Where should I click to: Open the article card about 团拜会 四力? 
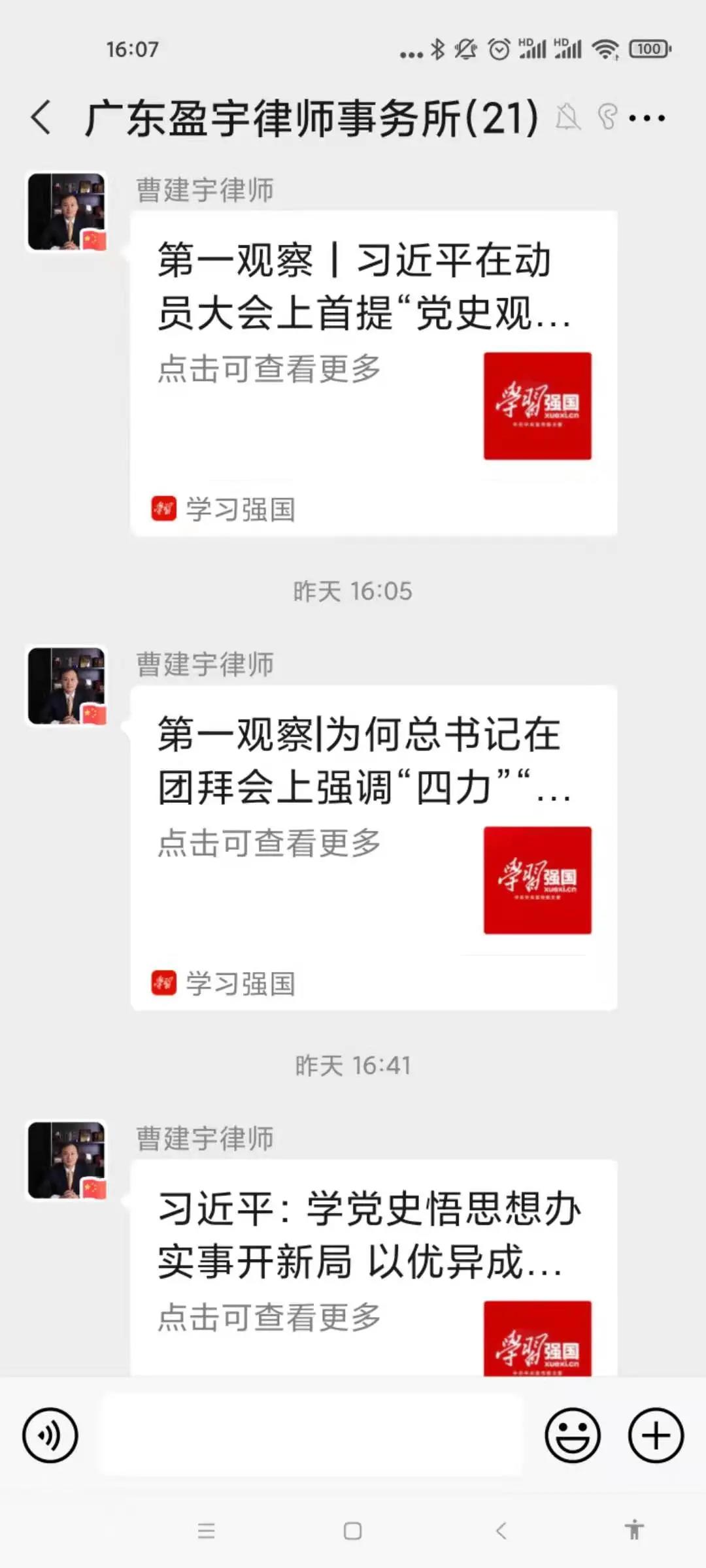[x=373, y=847]
